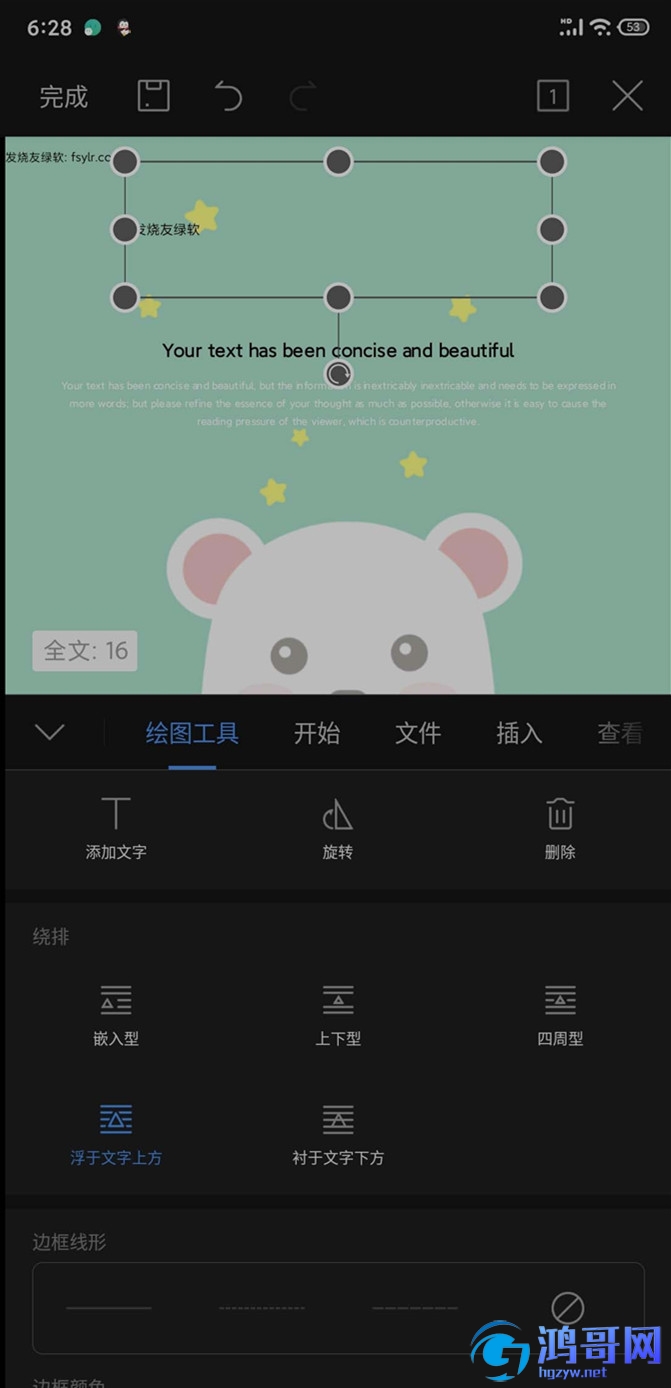Select 添加文字 to add text
Image resolution: width=671 pixels, height=1388 pixels.
[116, 828]
